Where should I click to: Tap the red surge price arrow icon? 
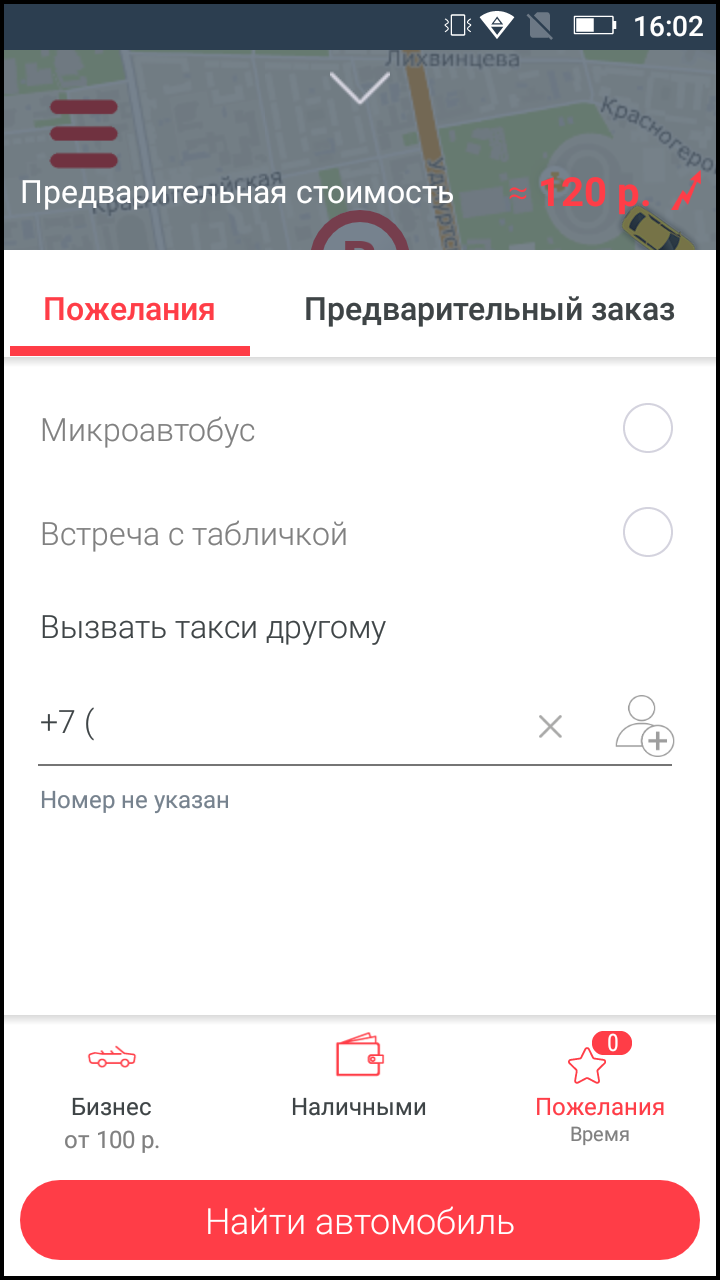tap(687, 191)
